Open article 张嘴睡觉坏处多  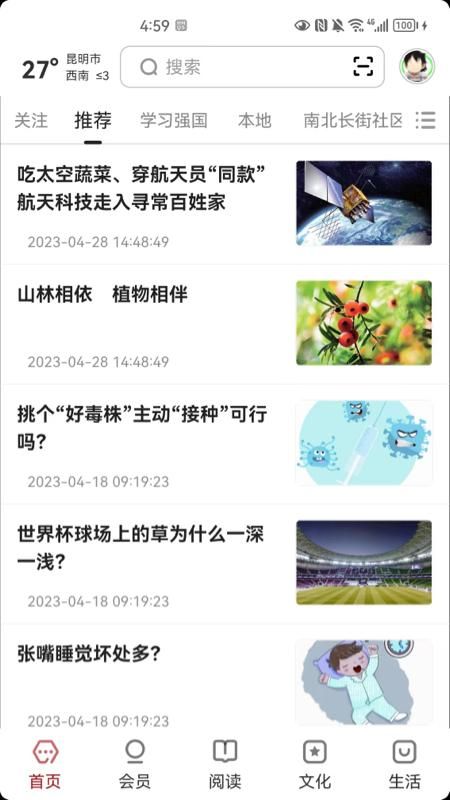[225, 679]
